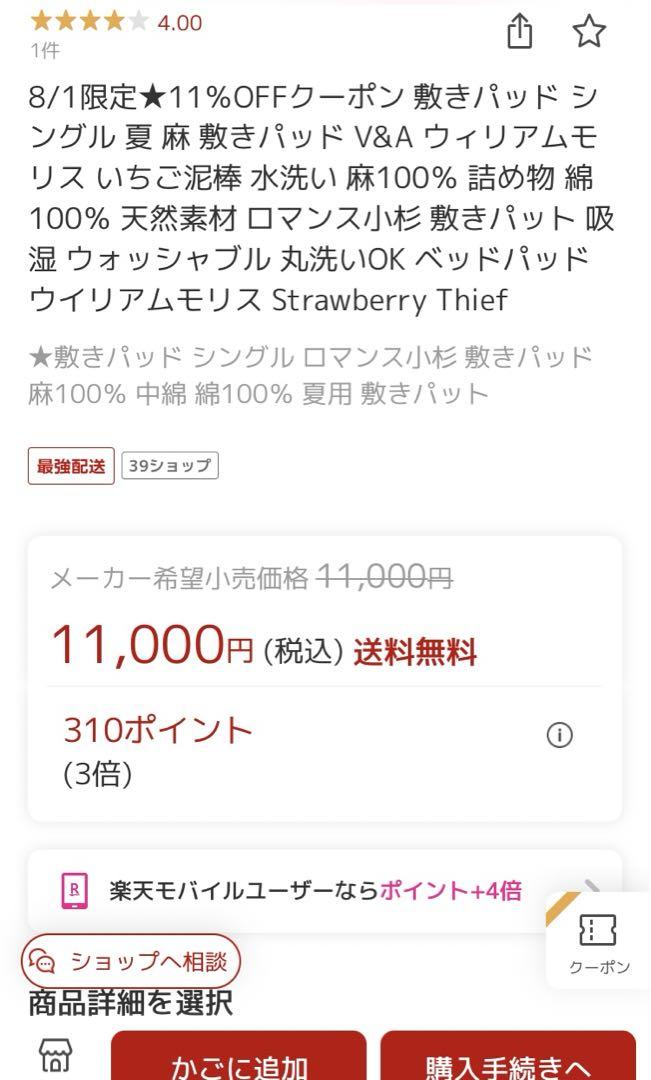Add product to favorites with star icon
Viewport: 651px width, 1080px height.
click(589, 32)
